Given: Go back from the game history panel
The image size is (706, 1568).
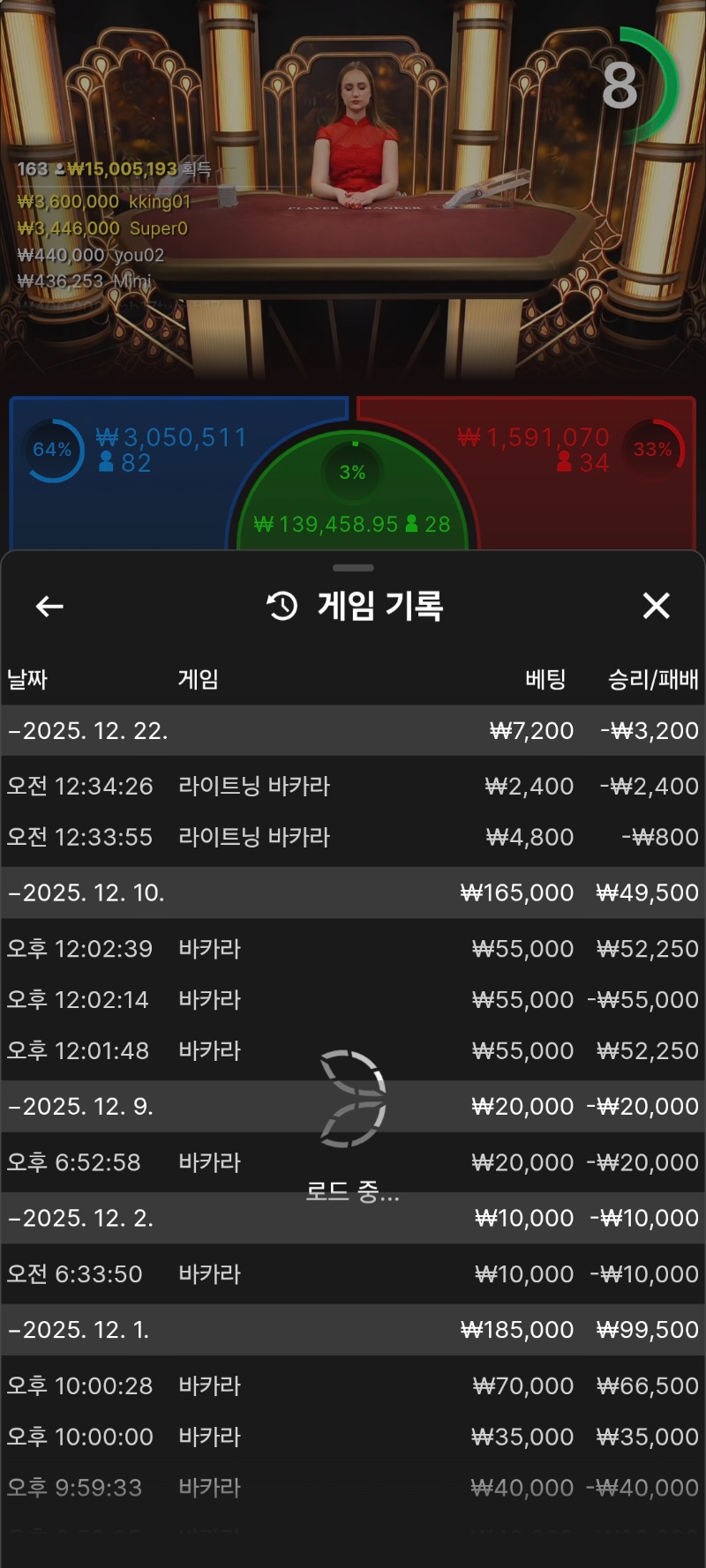Looking at the screenshot, I should pos(49,606).
